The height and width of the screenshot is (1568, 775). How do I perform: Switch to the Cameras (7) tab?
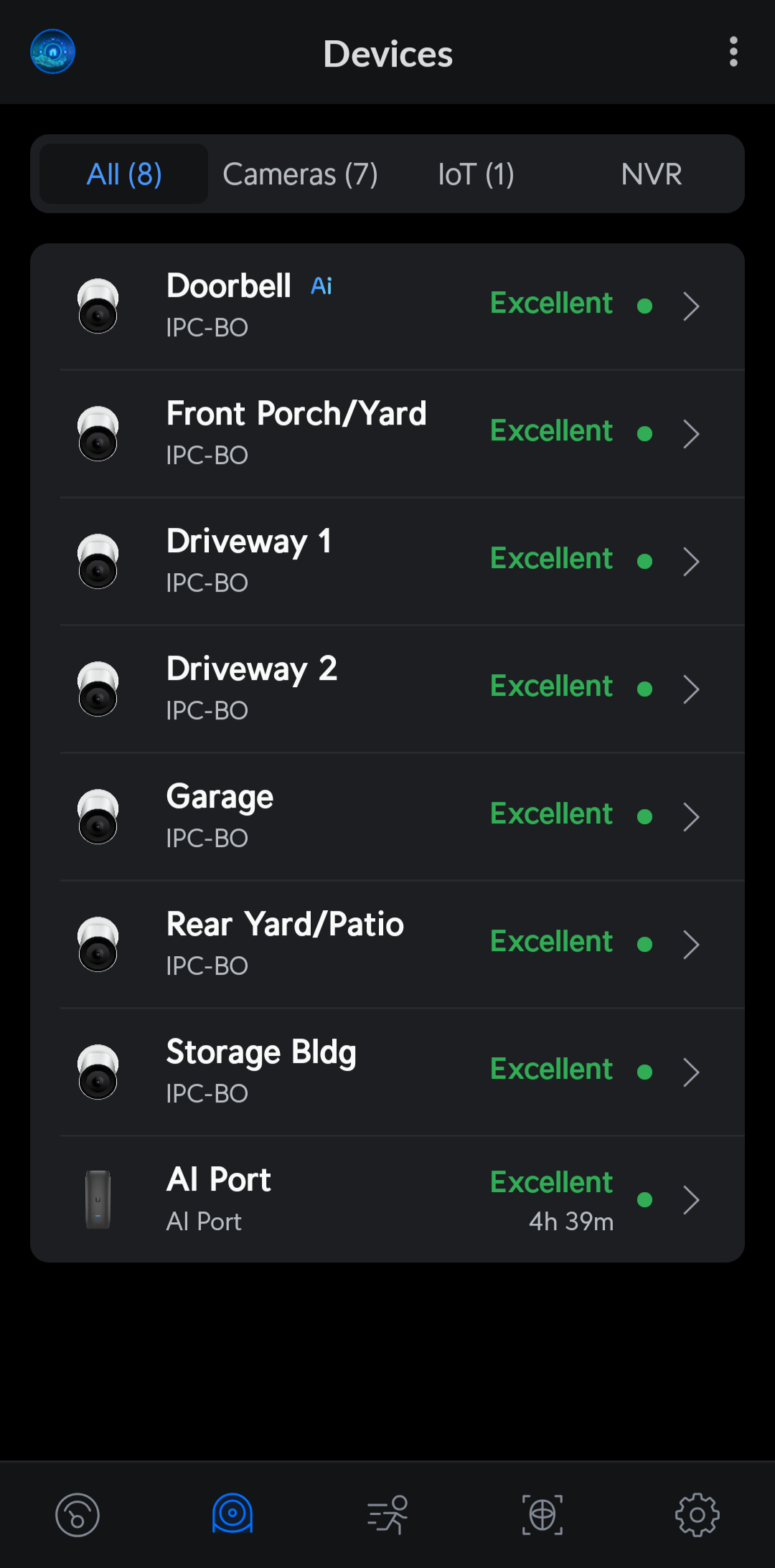[300, 174]
